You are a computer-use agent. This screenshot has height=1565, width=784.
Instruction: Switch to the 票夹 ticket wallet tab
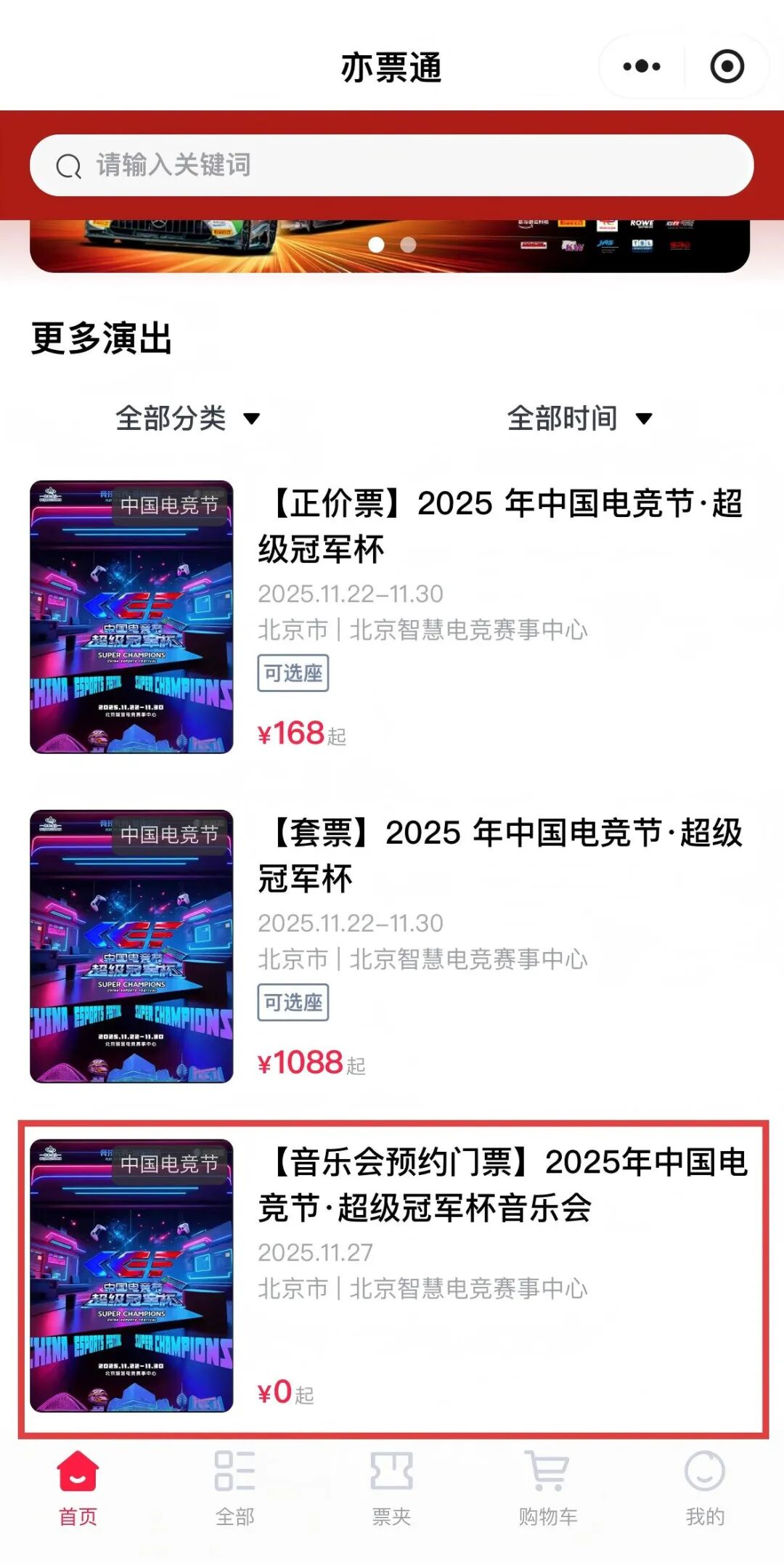tap(391, 1487)
